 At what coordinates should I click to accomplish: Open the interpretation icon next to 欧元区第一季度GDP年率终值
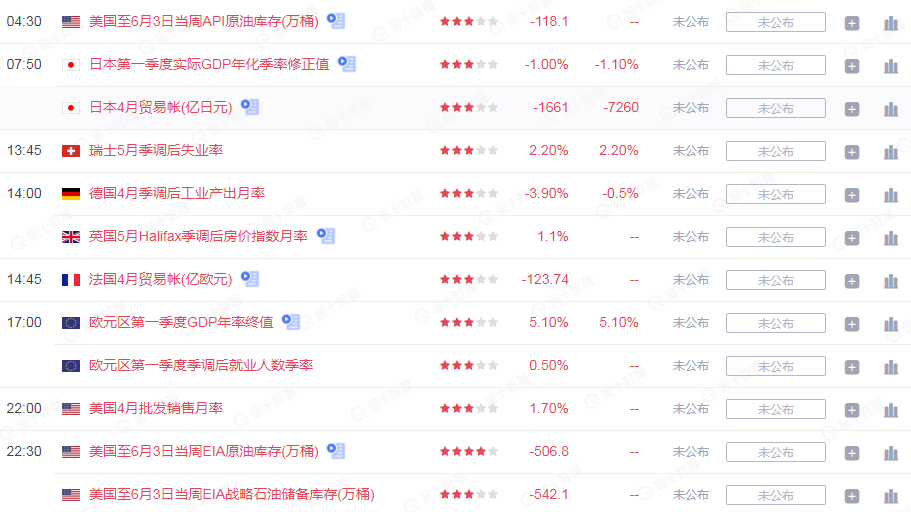(291, 322)
